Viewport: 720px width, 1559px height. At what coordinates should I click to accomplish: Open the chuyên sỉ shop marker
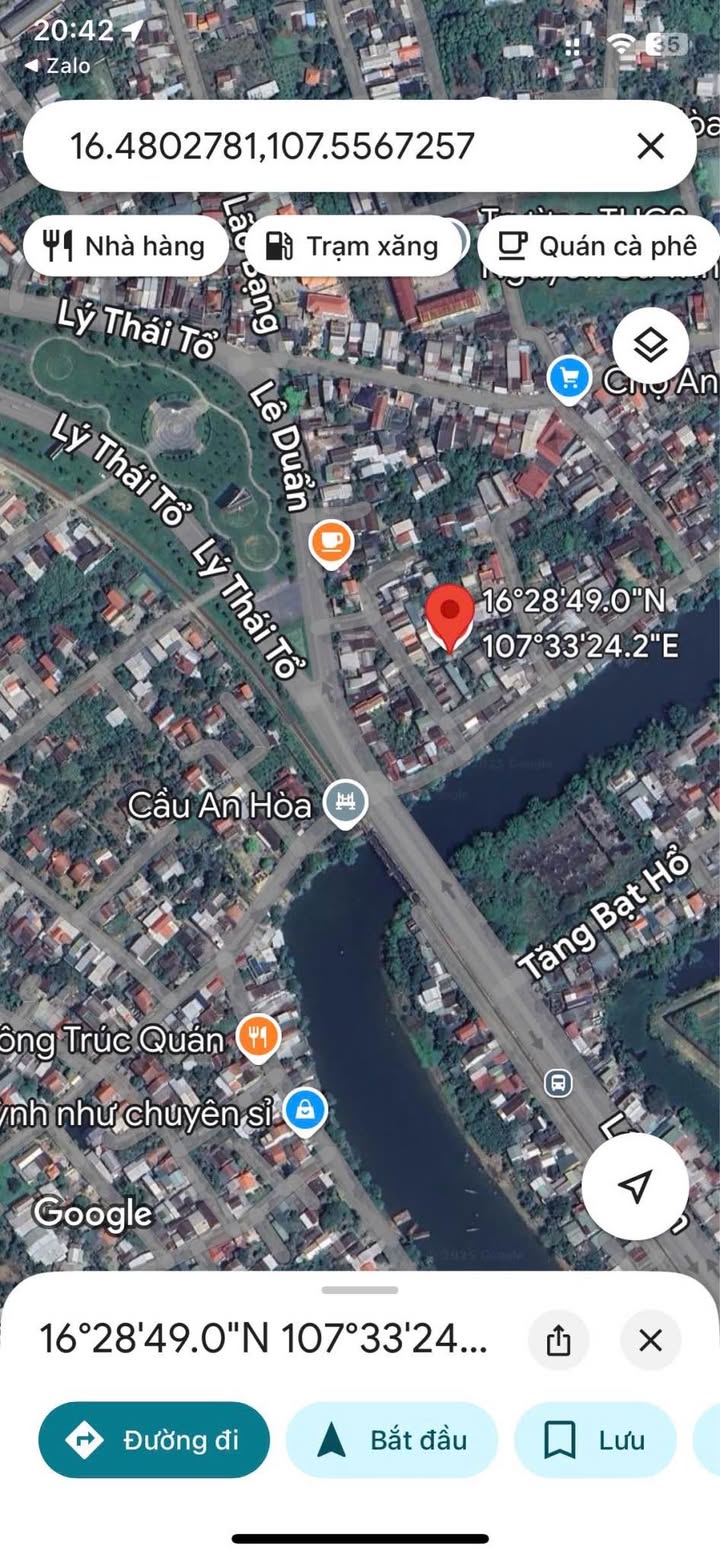(304, 1110)
